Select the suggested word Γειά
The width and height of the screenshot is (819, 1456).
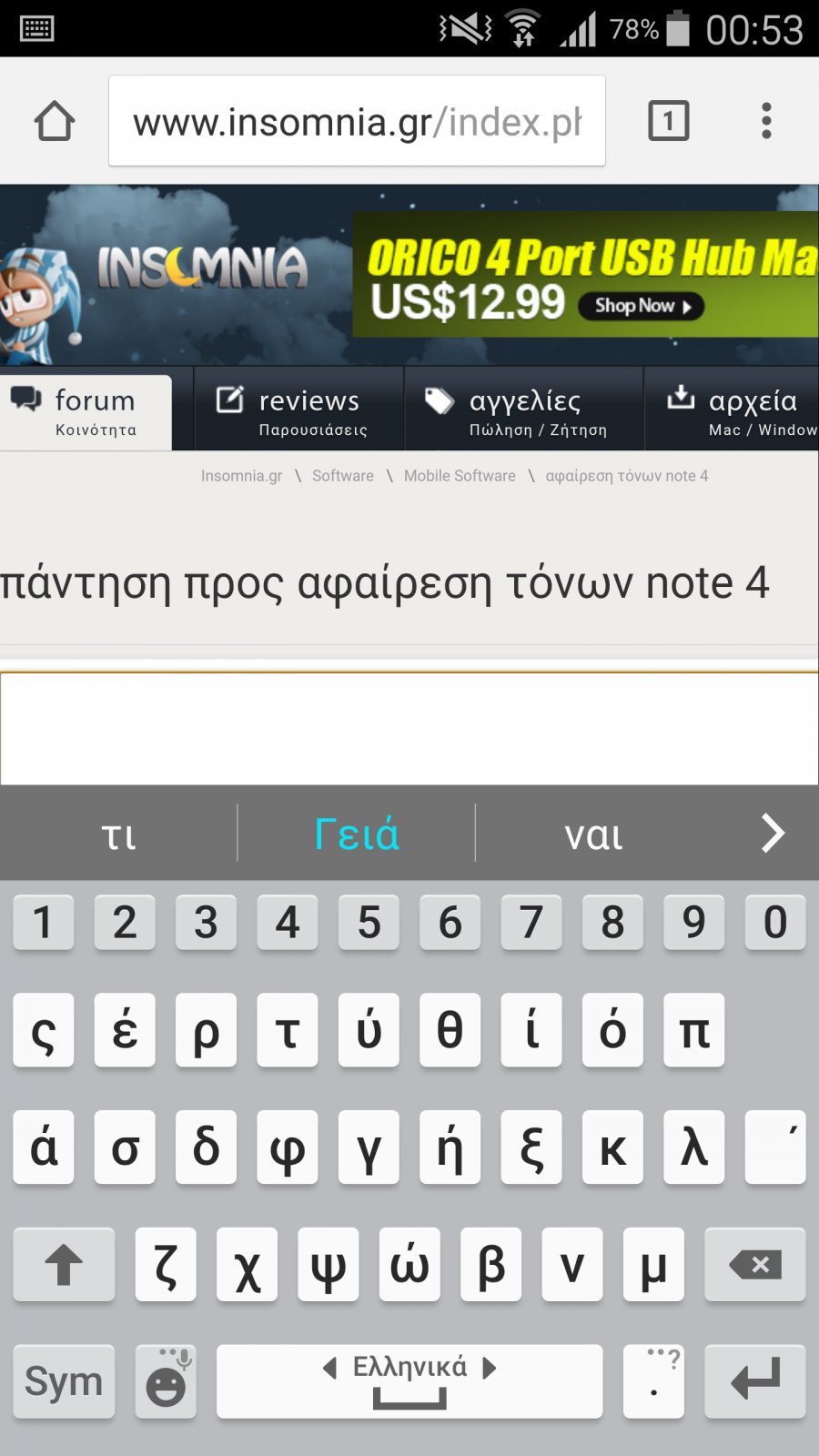(x=357, y=834)
